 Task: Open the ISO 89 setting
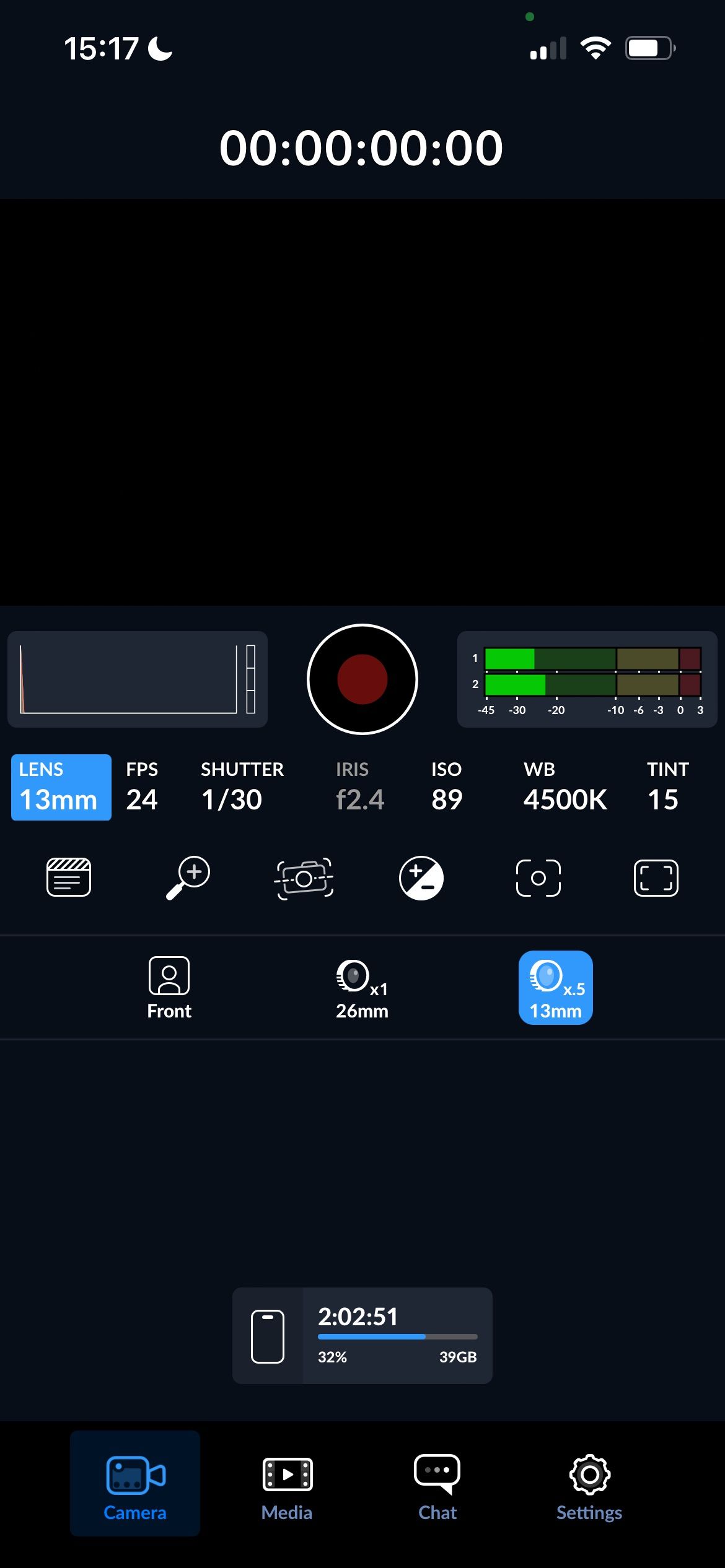[x=446, y=787]
